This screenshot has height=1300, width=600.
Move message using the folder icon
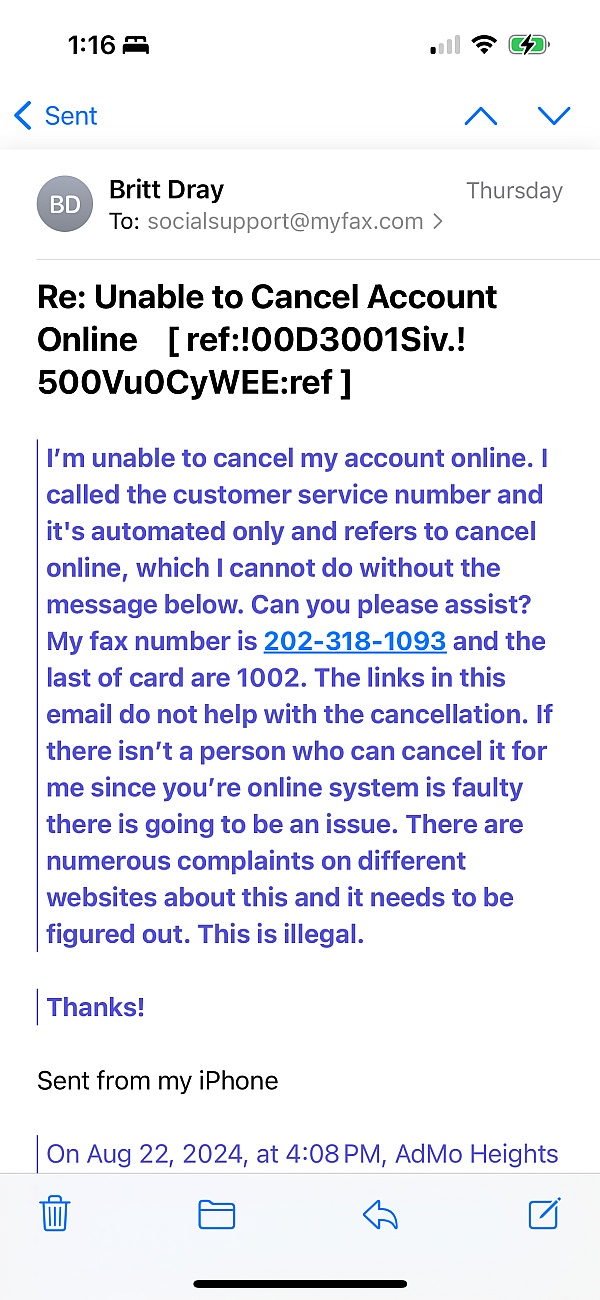tap(216, 1214)
